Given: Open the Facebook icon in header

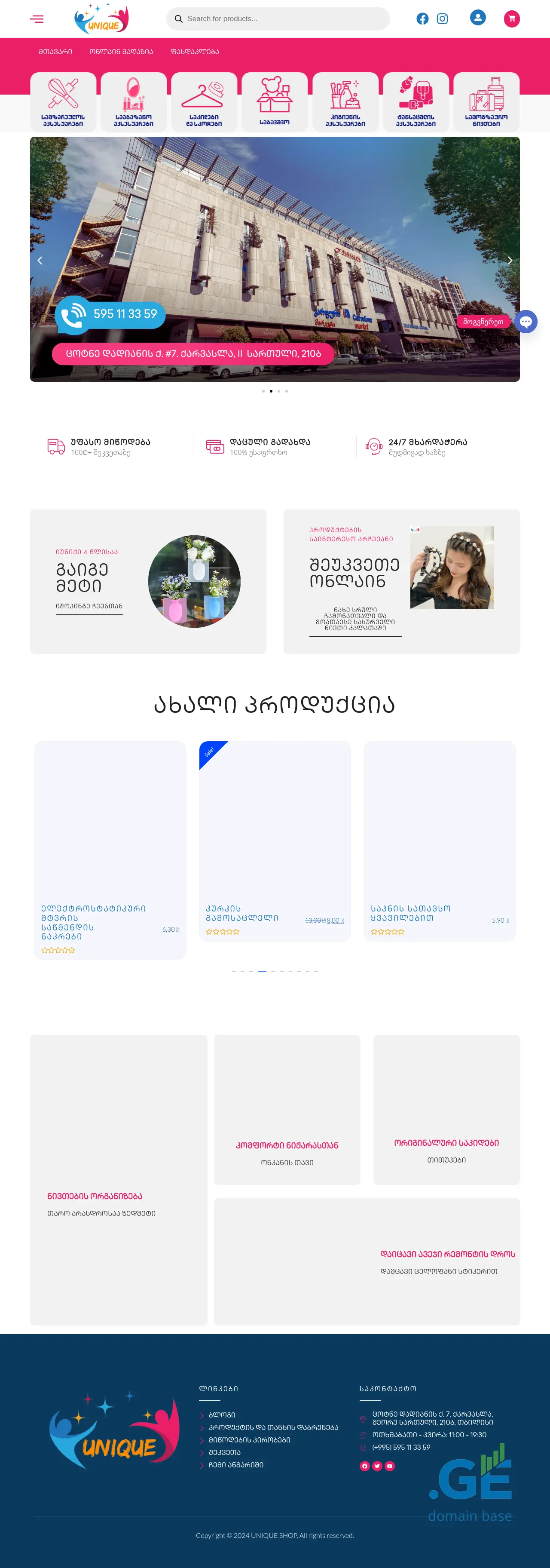Looking at the screenshot, I should [422, 19].
